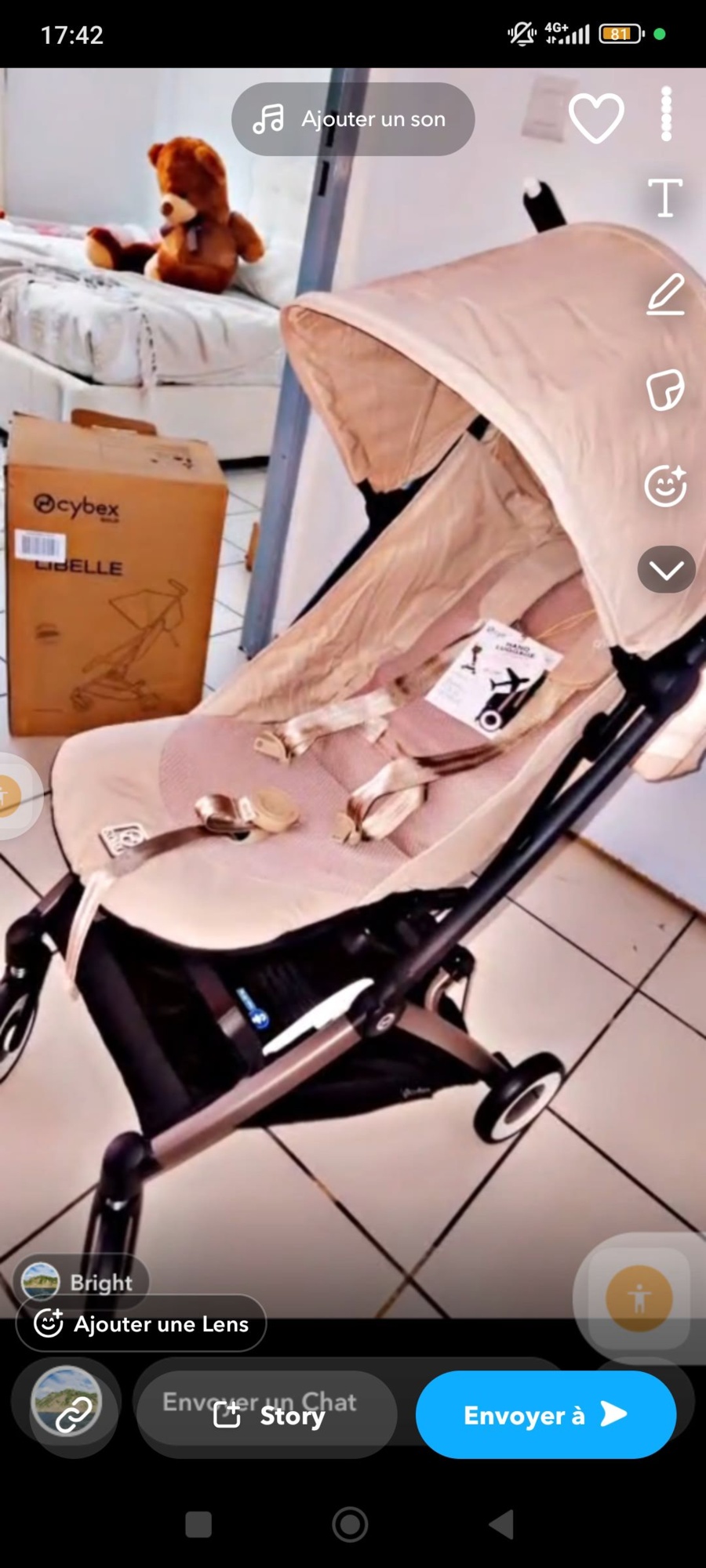Expand more editing tools with the chevron
The width and height of the screenshot is (706, 1568).
coord(666,570)
